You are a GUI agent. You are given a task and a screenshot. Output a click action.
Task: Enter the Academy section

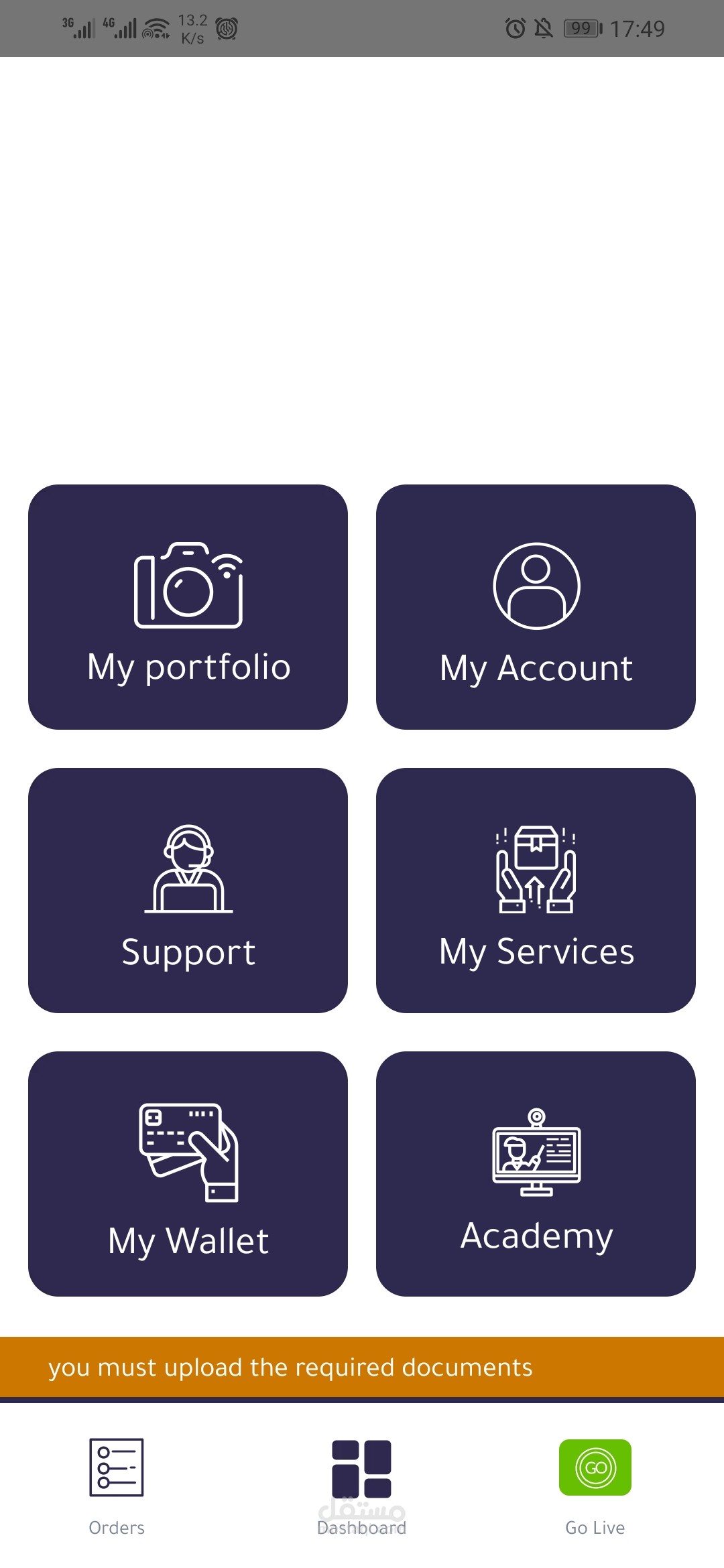tap(536, 1174)
